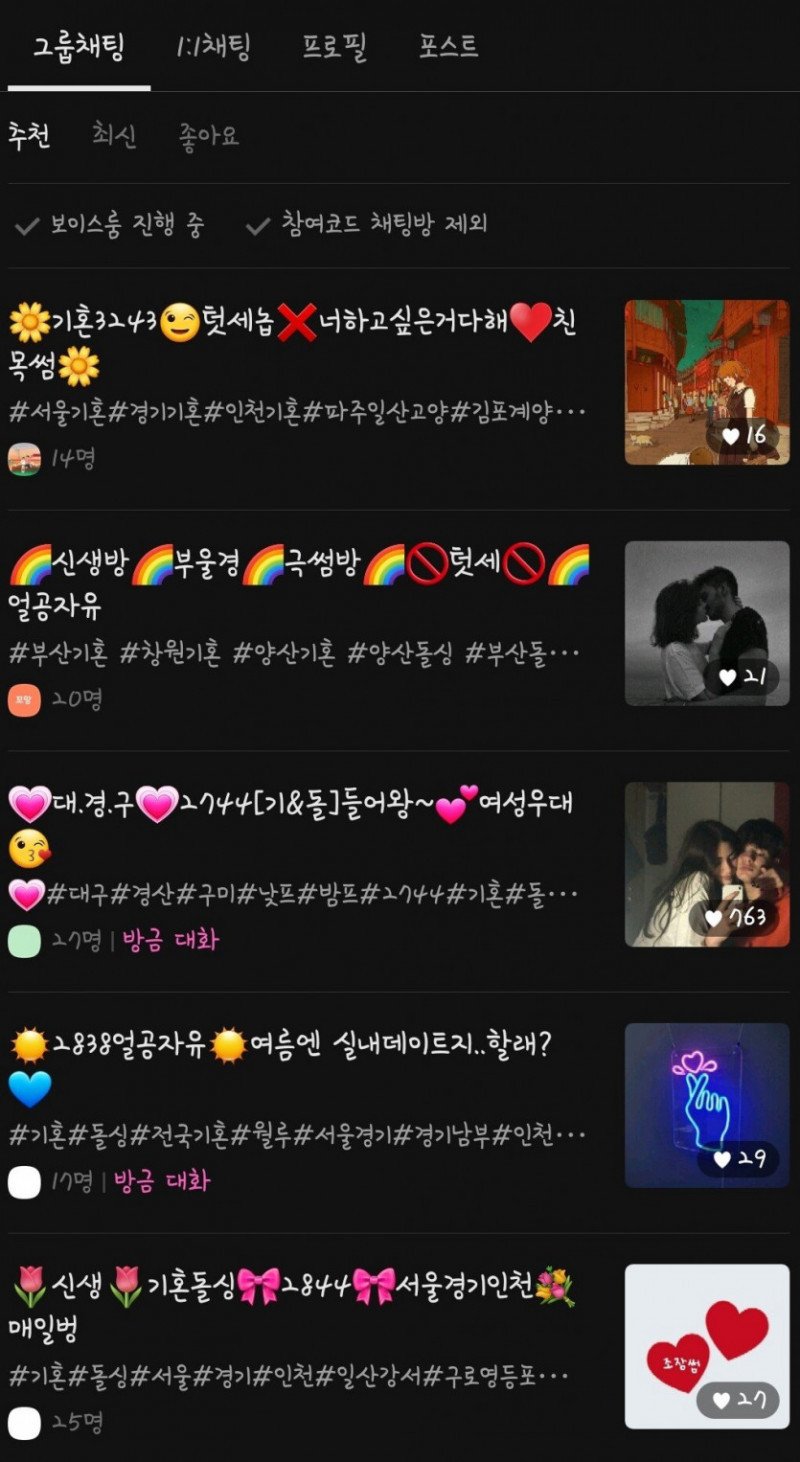Sort the list by 좋아요

click(x=208, y=136)
